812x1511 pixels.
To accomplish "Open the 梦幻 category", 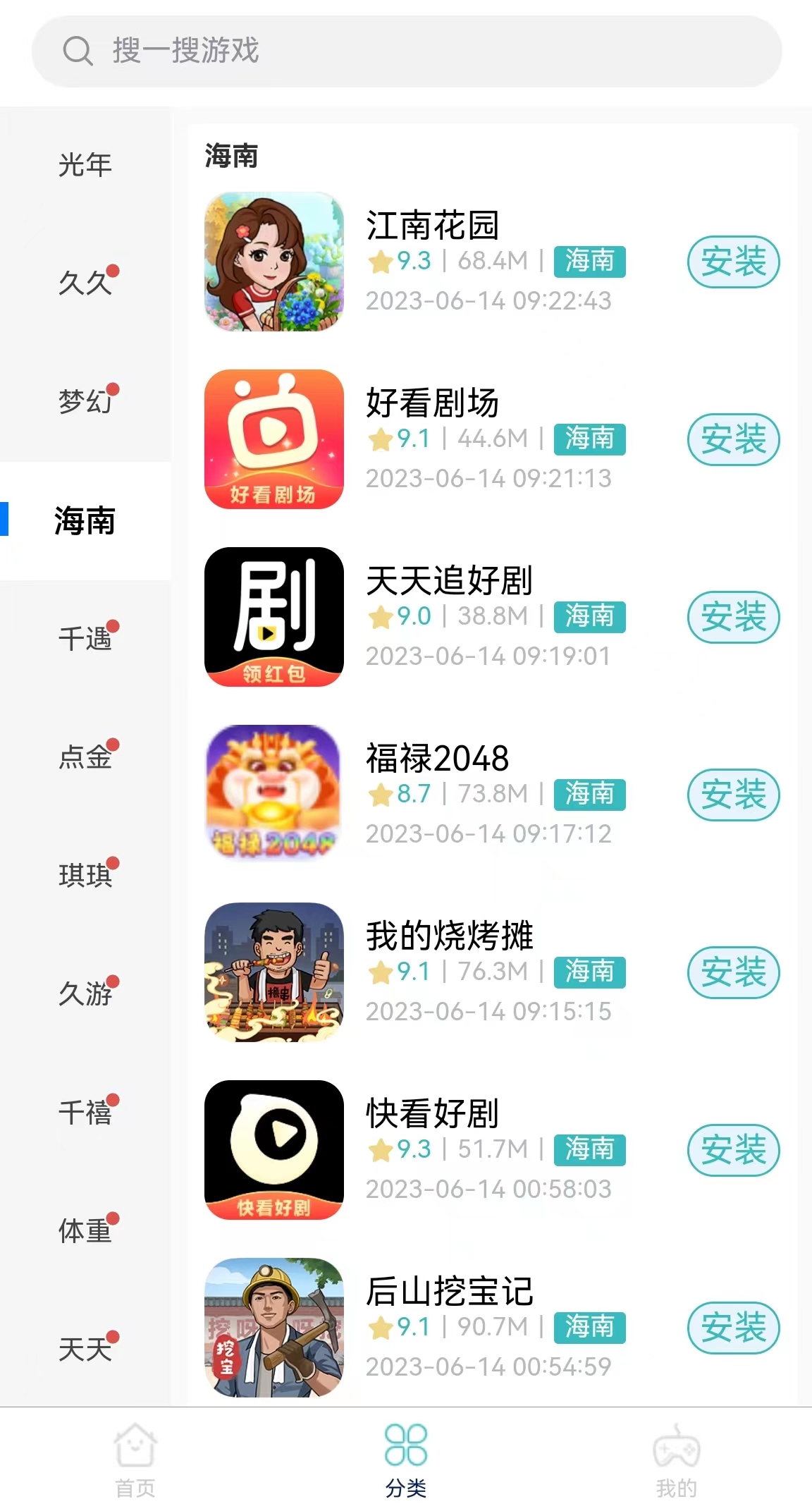I will (85, 402).
